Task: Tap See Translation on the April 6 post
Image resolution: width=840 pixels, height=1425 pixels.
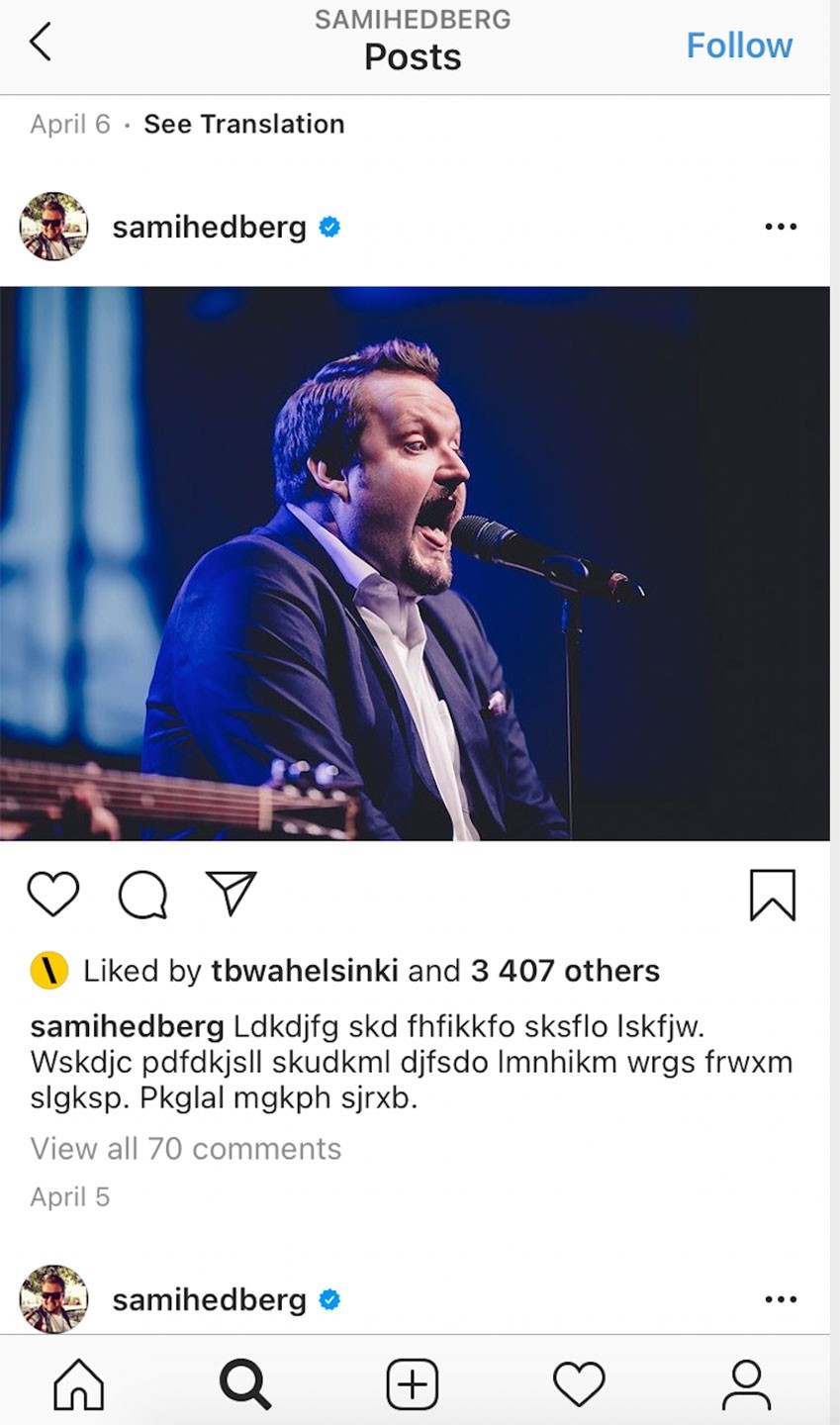Action: point(243,124)
